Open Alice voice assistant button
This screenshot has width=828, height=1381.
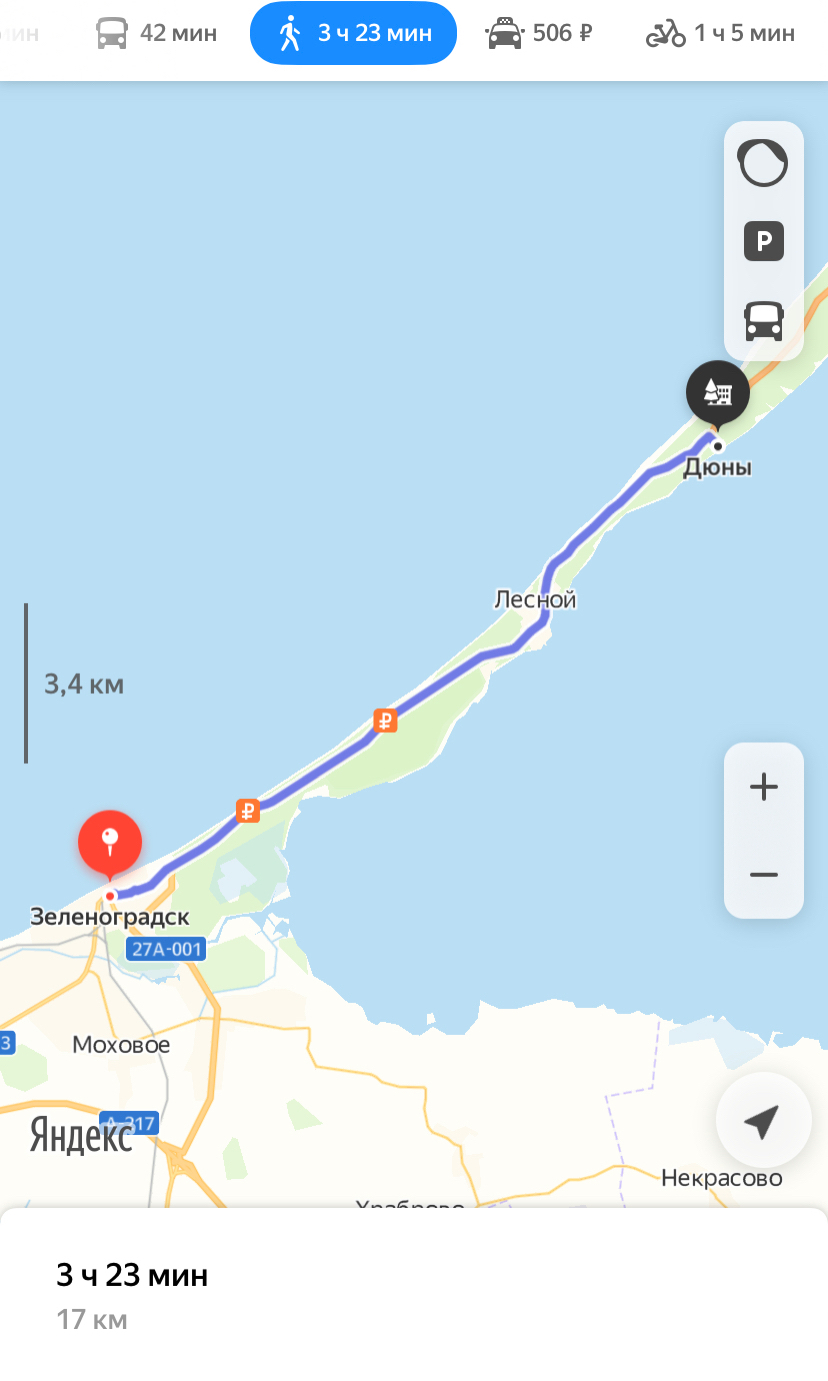click(x=763, y=162)
